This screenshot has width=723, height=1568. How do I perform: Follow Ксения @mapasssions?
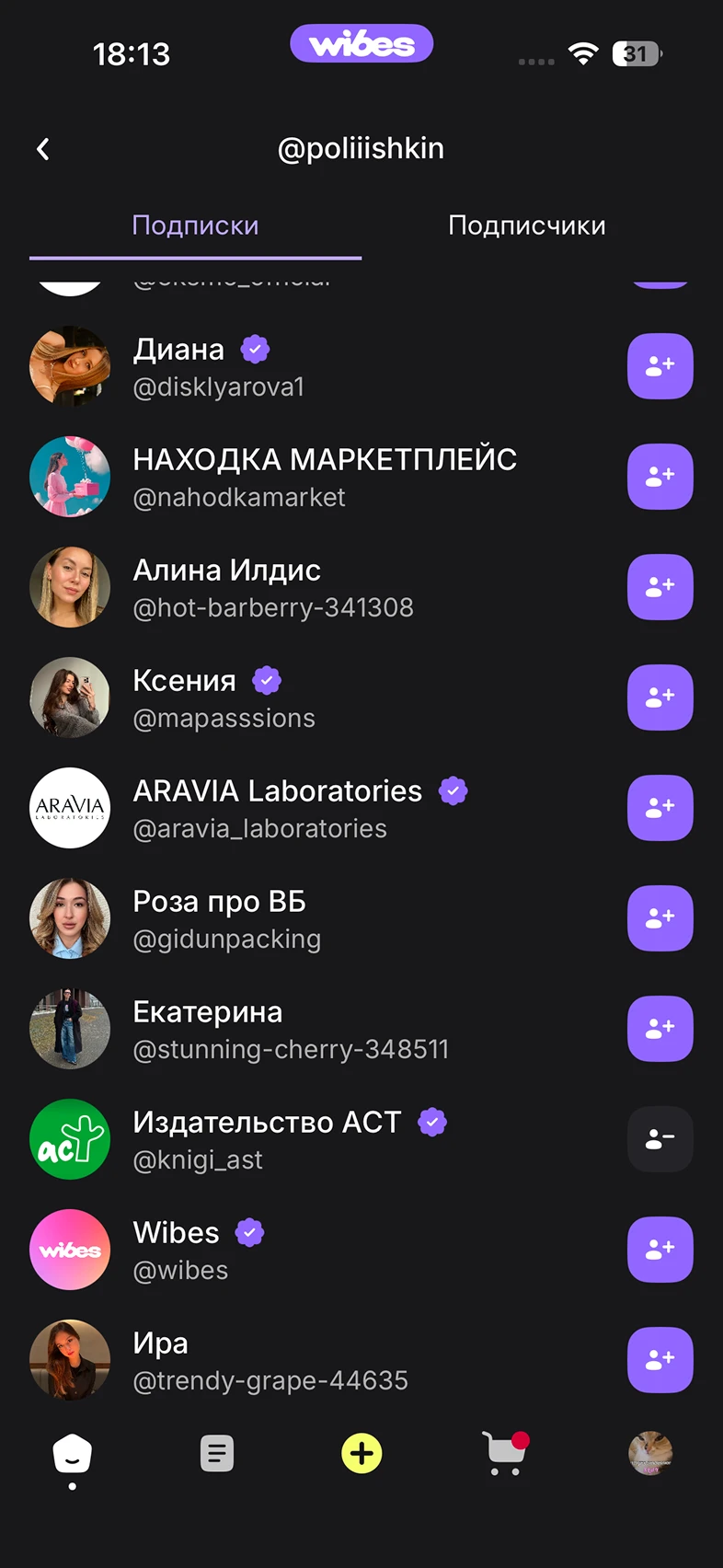pos(660,698)
